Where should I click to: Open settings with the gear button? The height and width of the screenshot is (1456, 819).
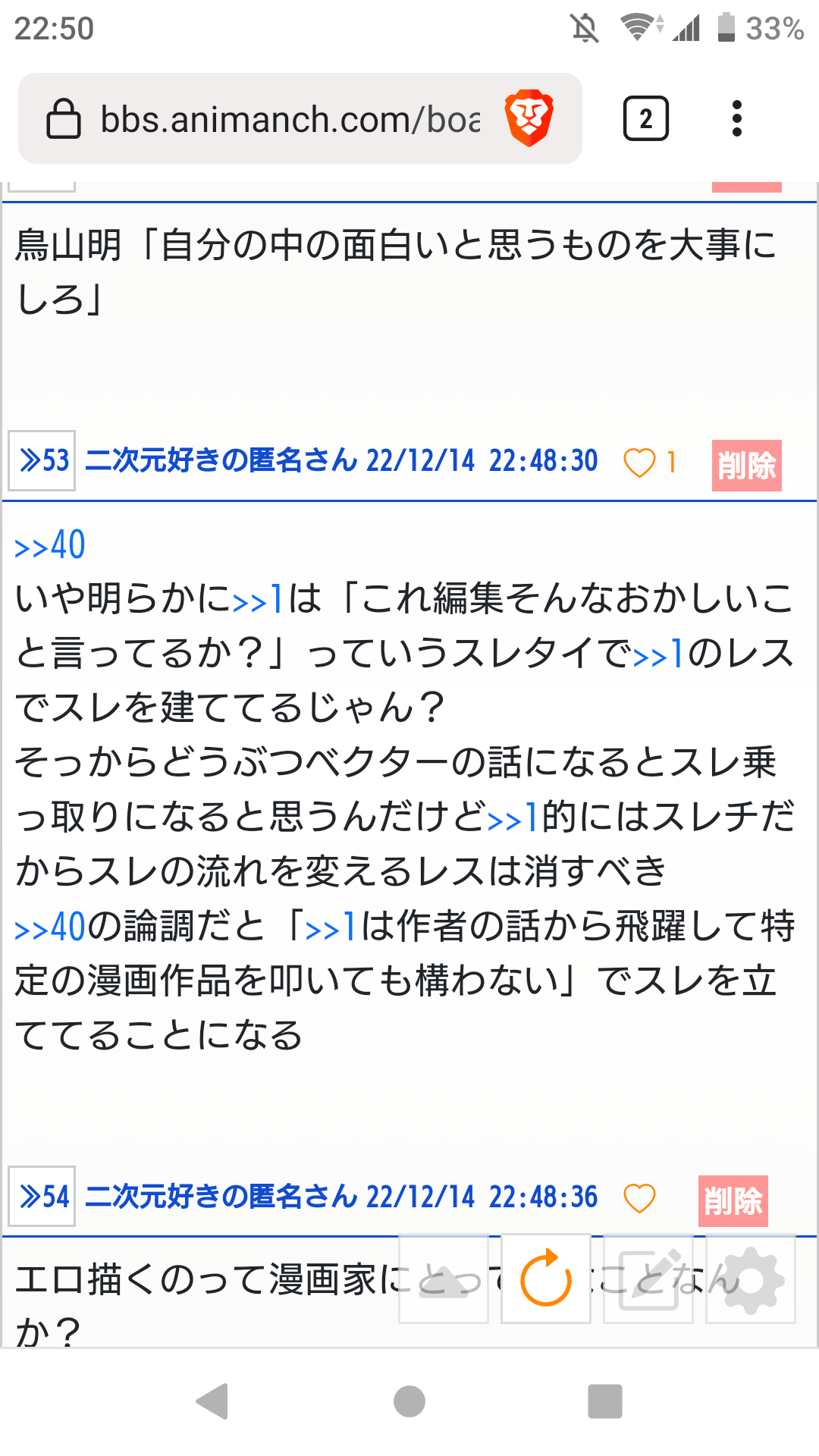click(751, 1279)
